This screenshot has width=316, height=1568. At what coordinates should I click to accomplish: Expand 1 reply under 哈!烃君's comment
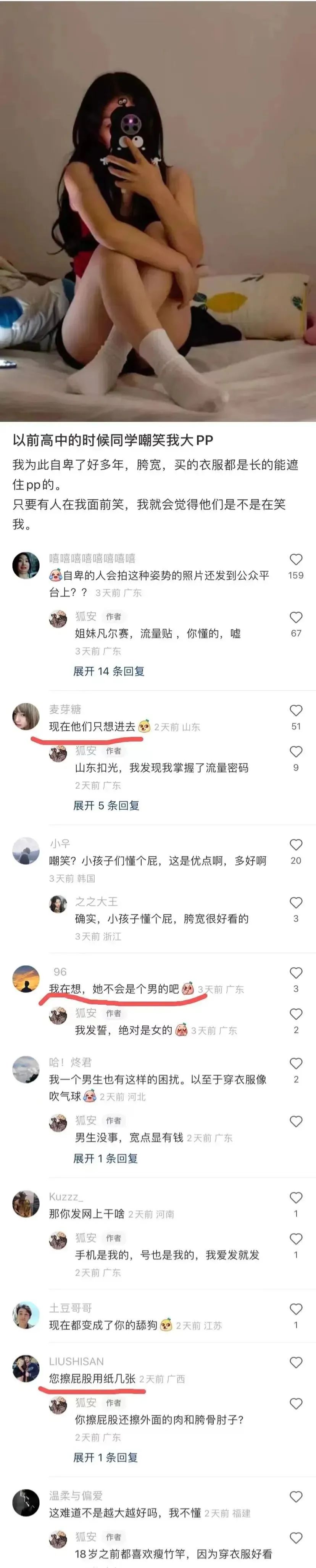tap(105, 1158)
